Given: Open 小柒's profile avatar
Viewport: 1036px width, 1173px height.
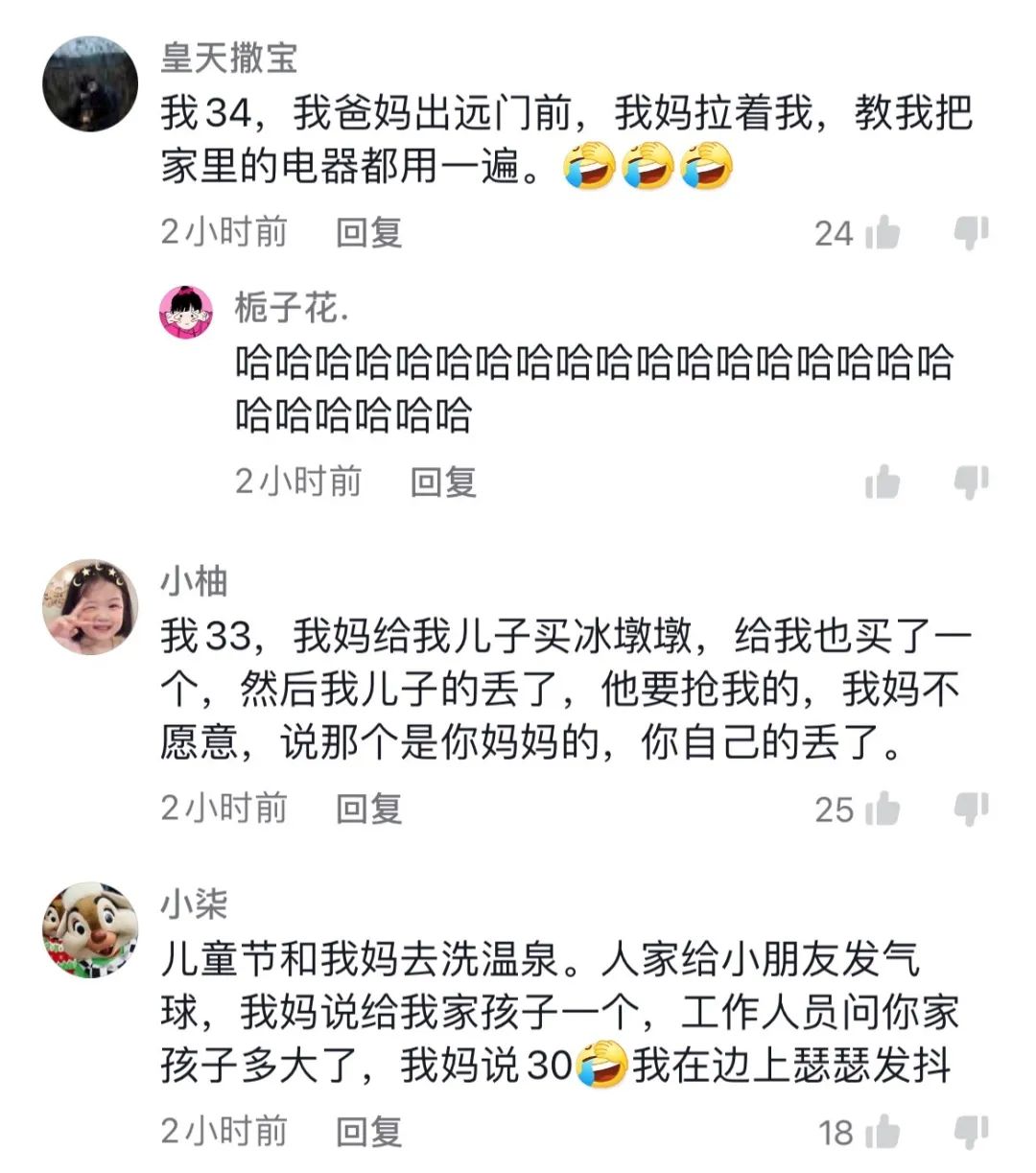Looking at the screenshot, I should (x=90, y=930).
